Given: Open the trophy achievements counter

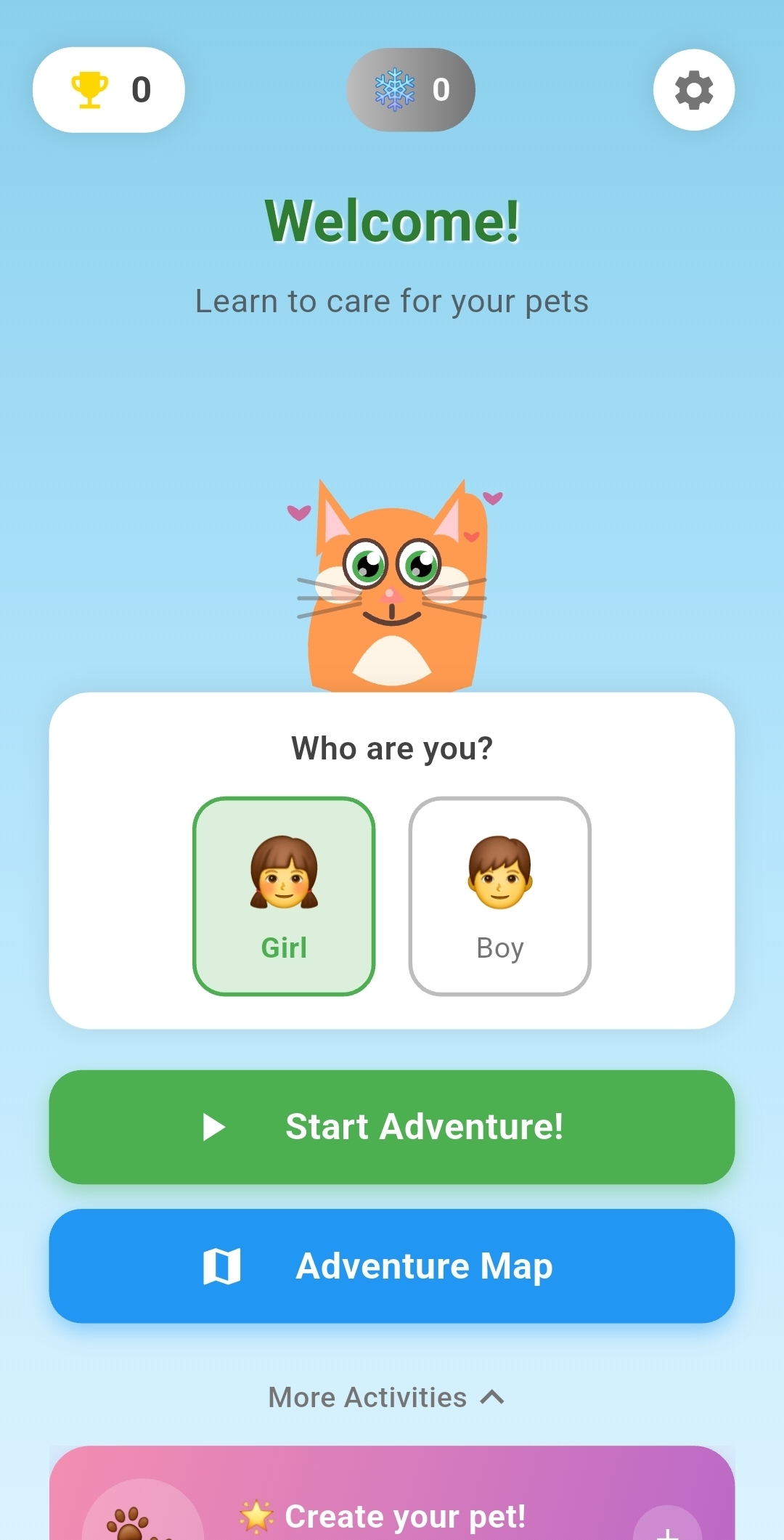Looking at the screenshot, I should pos(107,89).
